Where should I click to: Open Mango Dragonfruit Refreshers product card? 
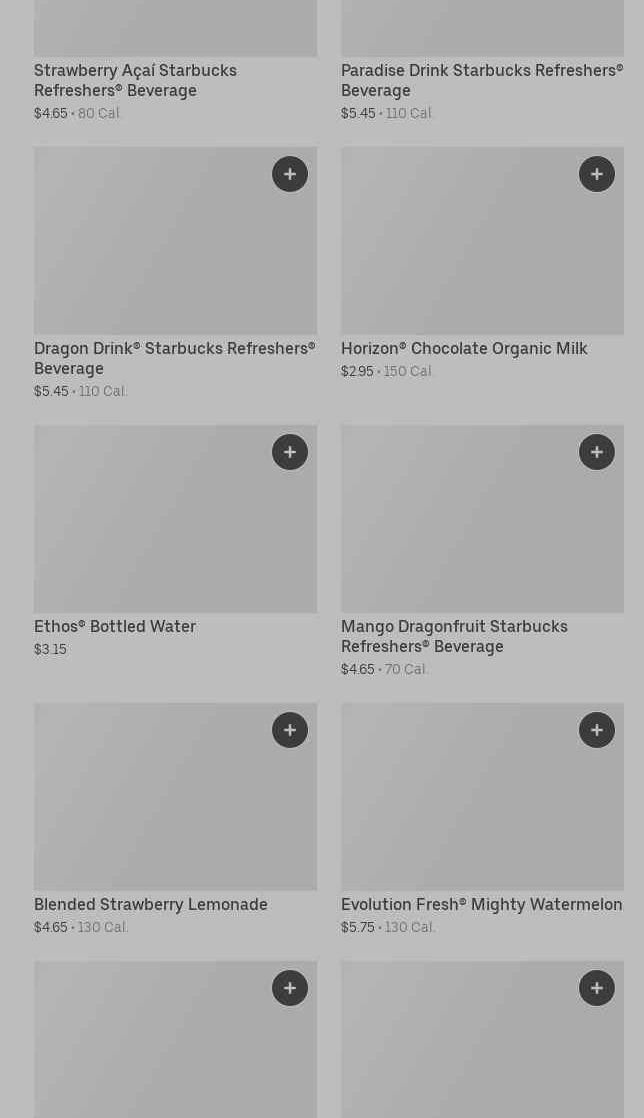coord(454,636)
